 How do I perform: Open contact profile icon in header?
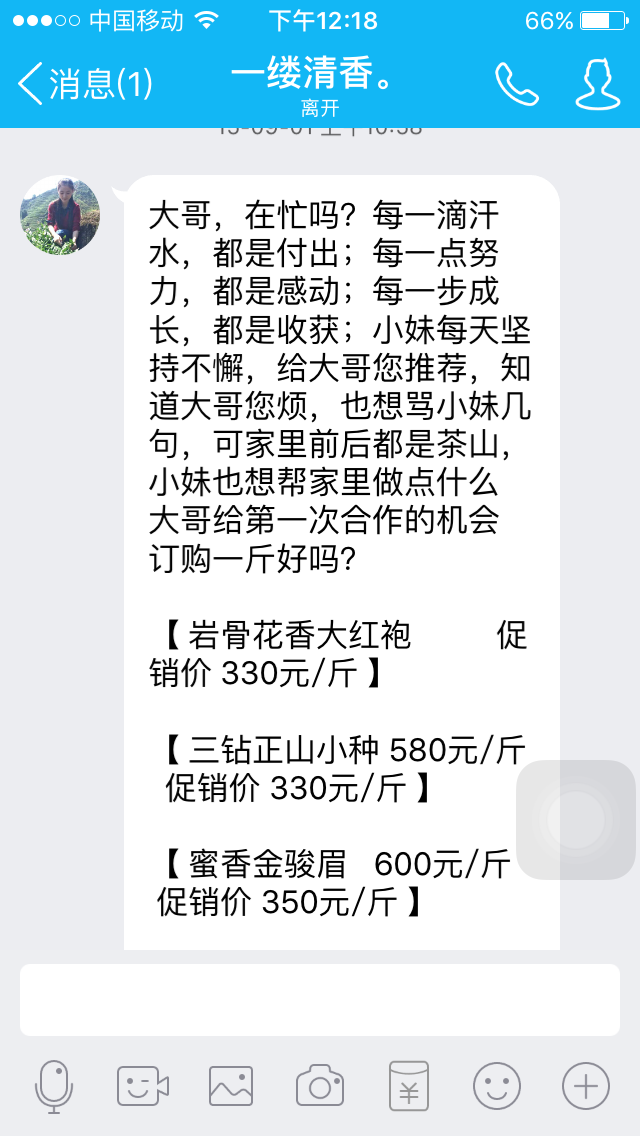(x=598, y=84)
